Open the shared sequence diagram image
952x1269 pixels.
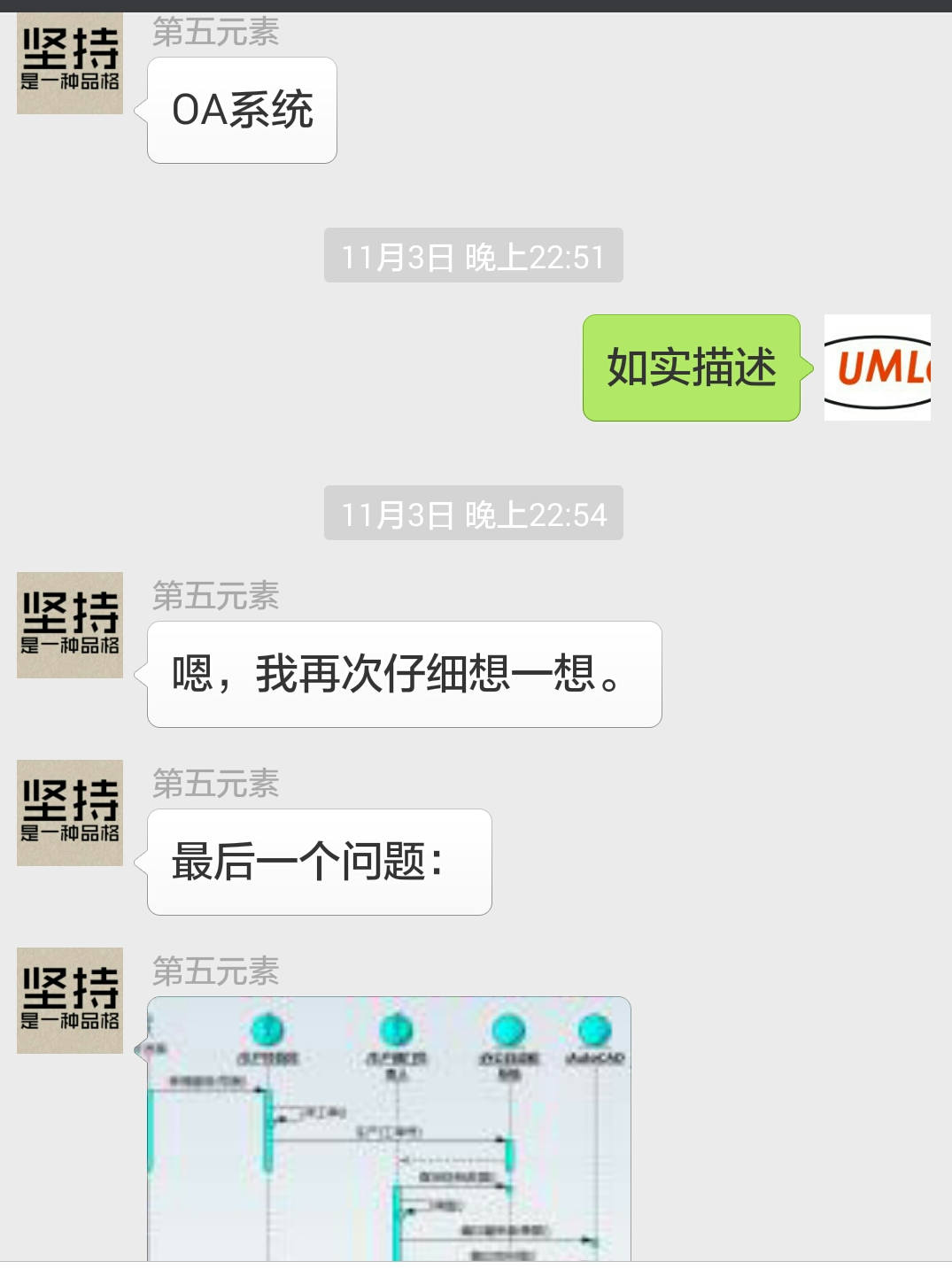tap(389, 1129)
